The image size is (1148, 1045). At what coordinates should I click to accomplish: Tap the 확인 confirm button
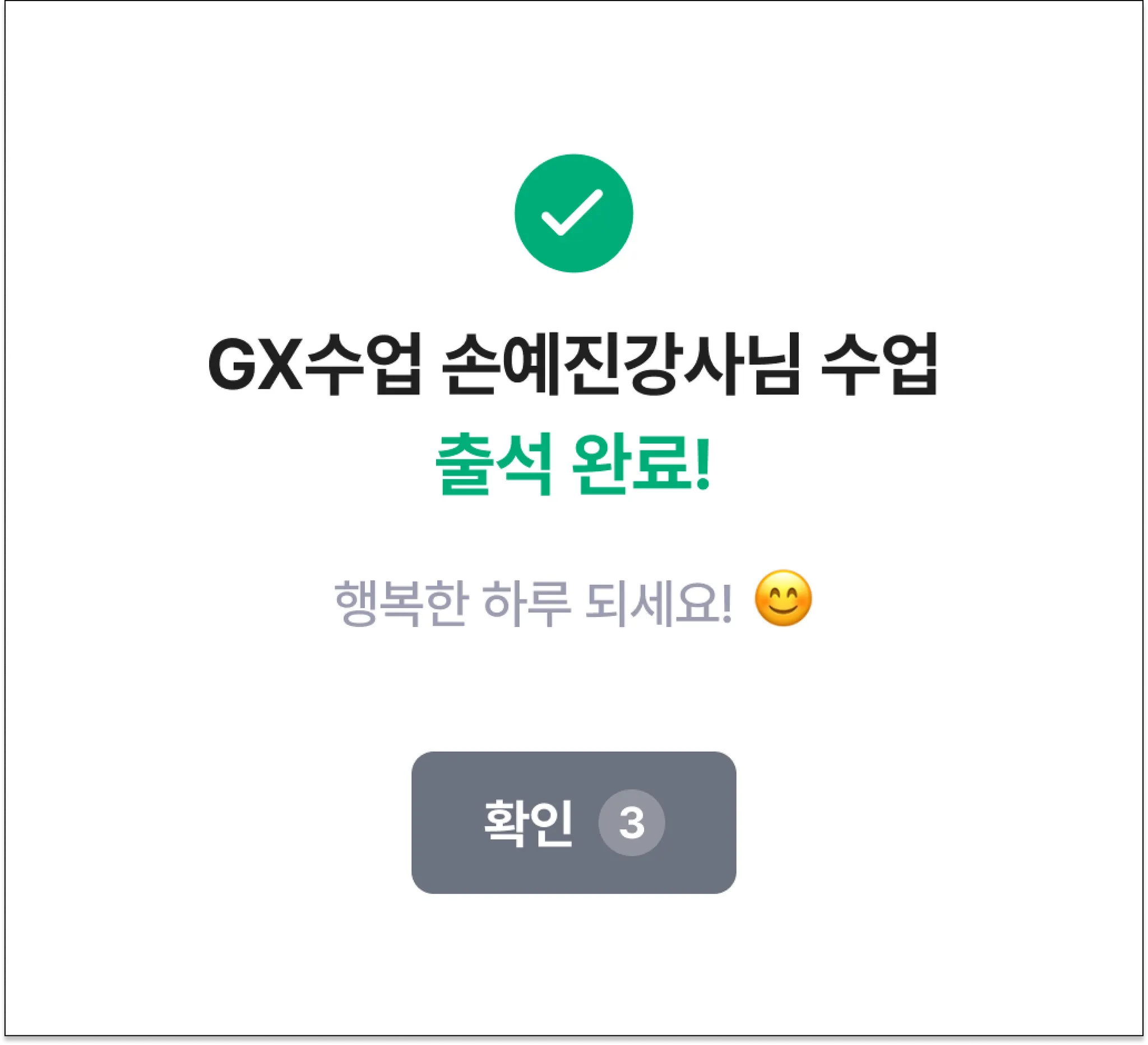573,823
